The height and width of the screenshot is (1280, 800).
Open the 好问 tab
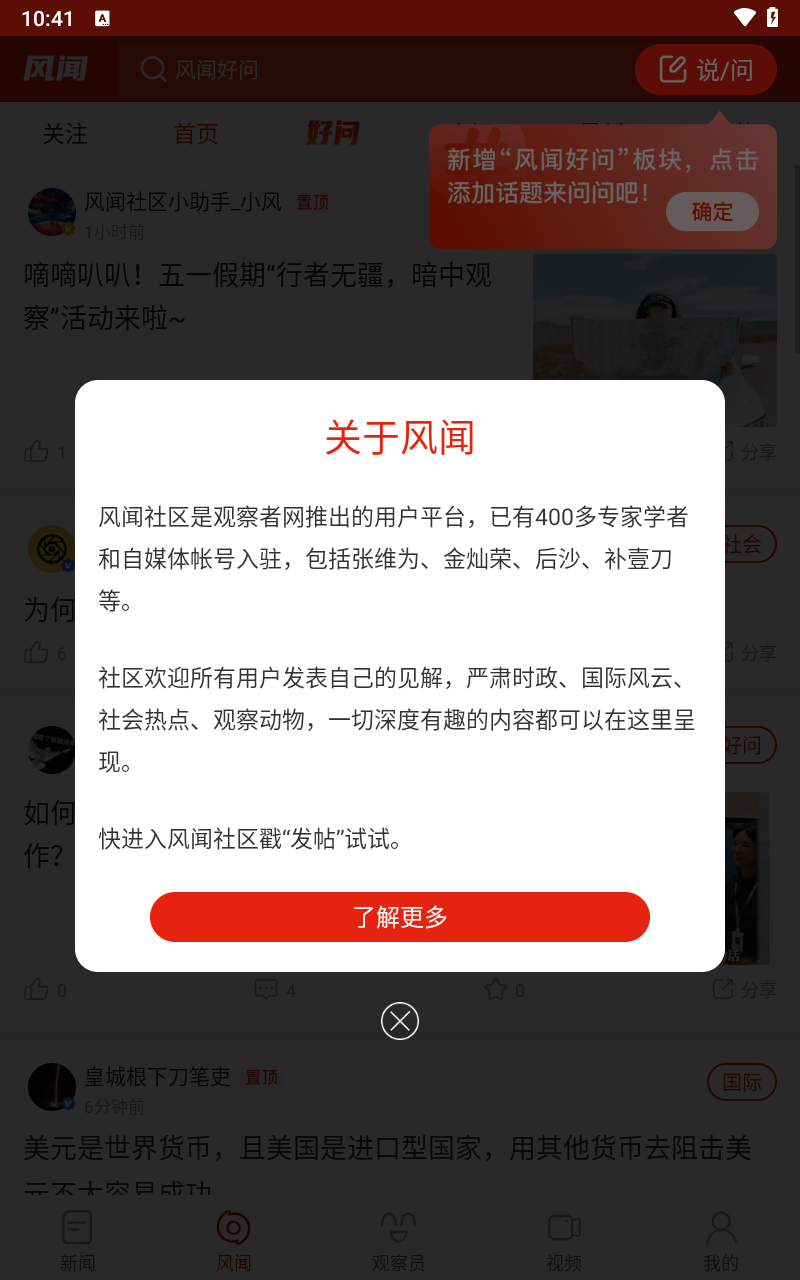pyautogui.click(x=331, y=131)
